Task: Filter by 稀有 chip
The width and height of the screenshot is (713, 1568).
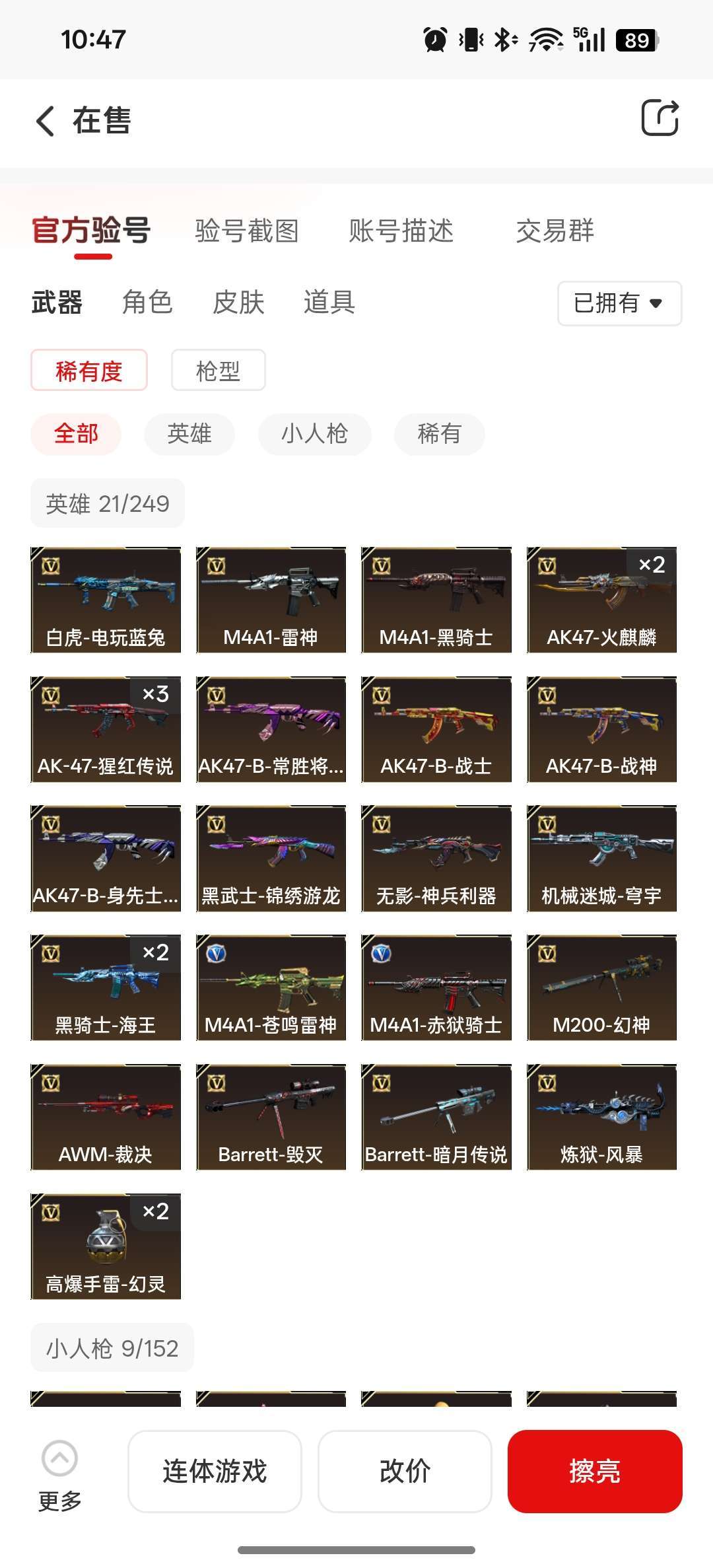Action: (x=439, y=434)
